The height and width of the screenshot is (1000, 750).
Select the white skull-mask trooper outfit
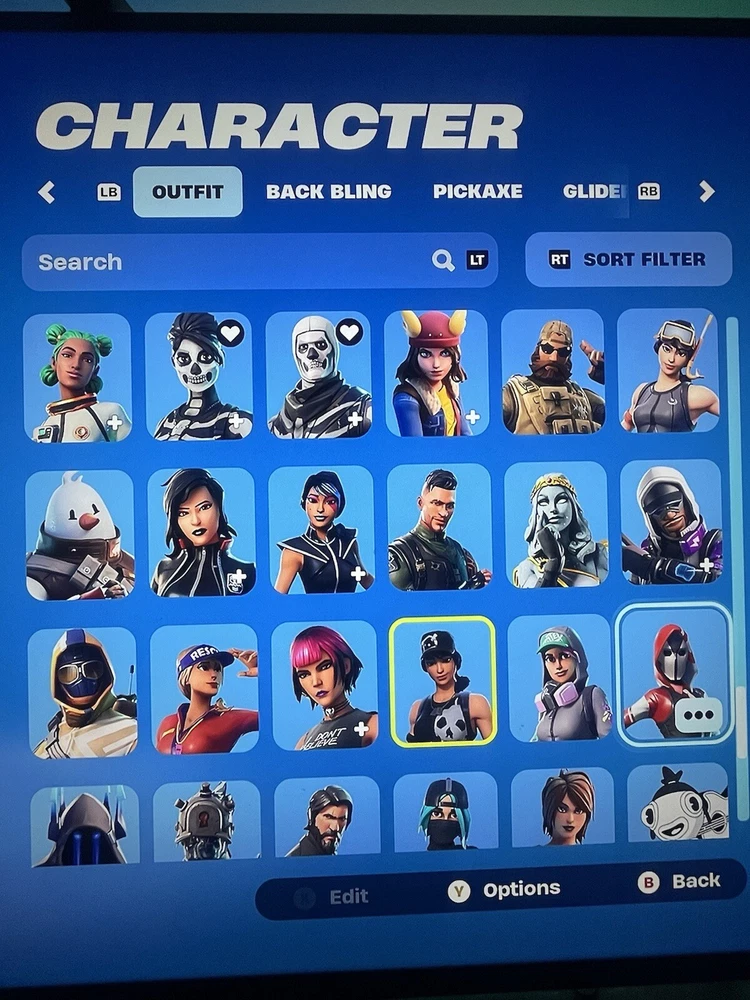[319, 374]
